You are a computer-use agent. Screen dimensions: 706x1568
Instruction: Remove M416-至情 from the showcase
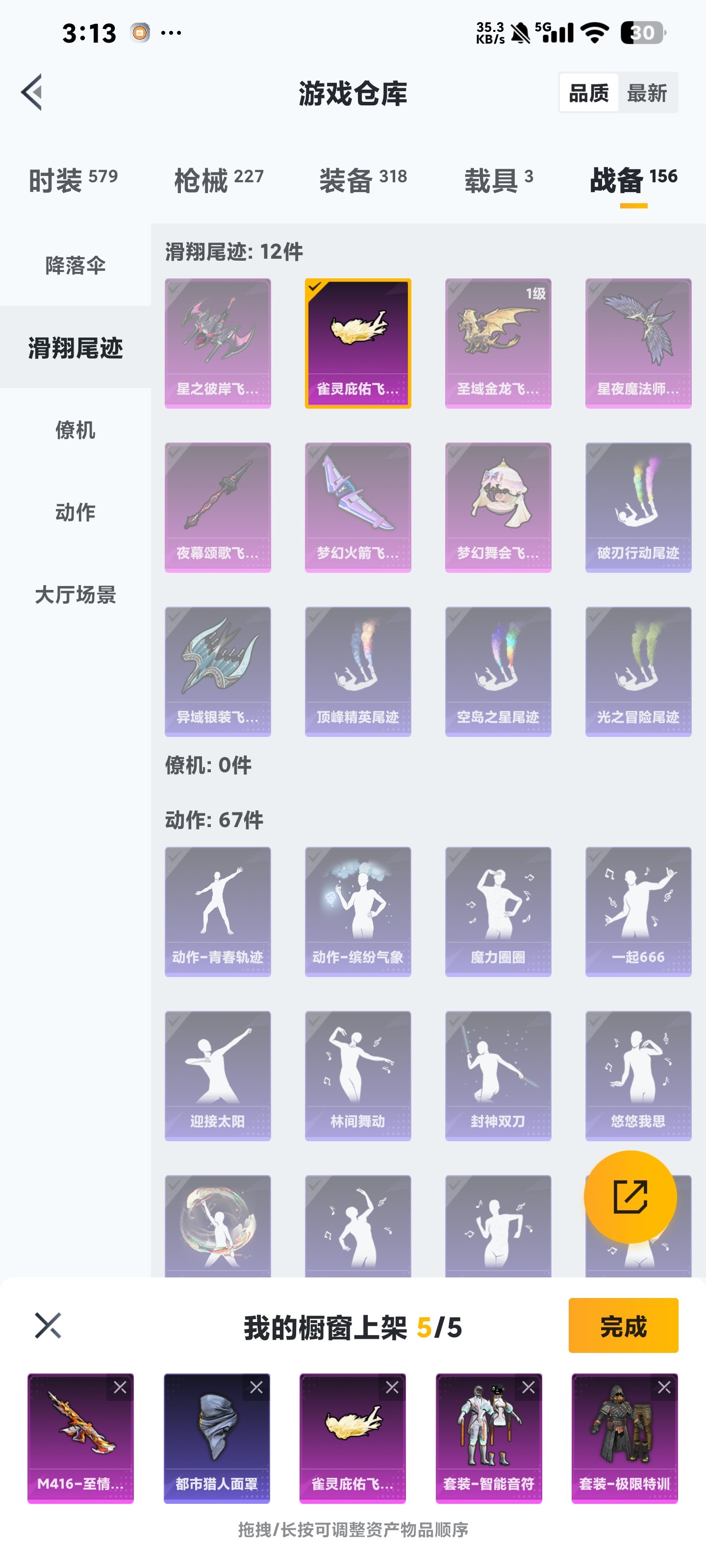120,1387
